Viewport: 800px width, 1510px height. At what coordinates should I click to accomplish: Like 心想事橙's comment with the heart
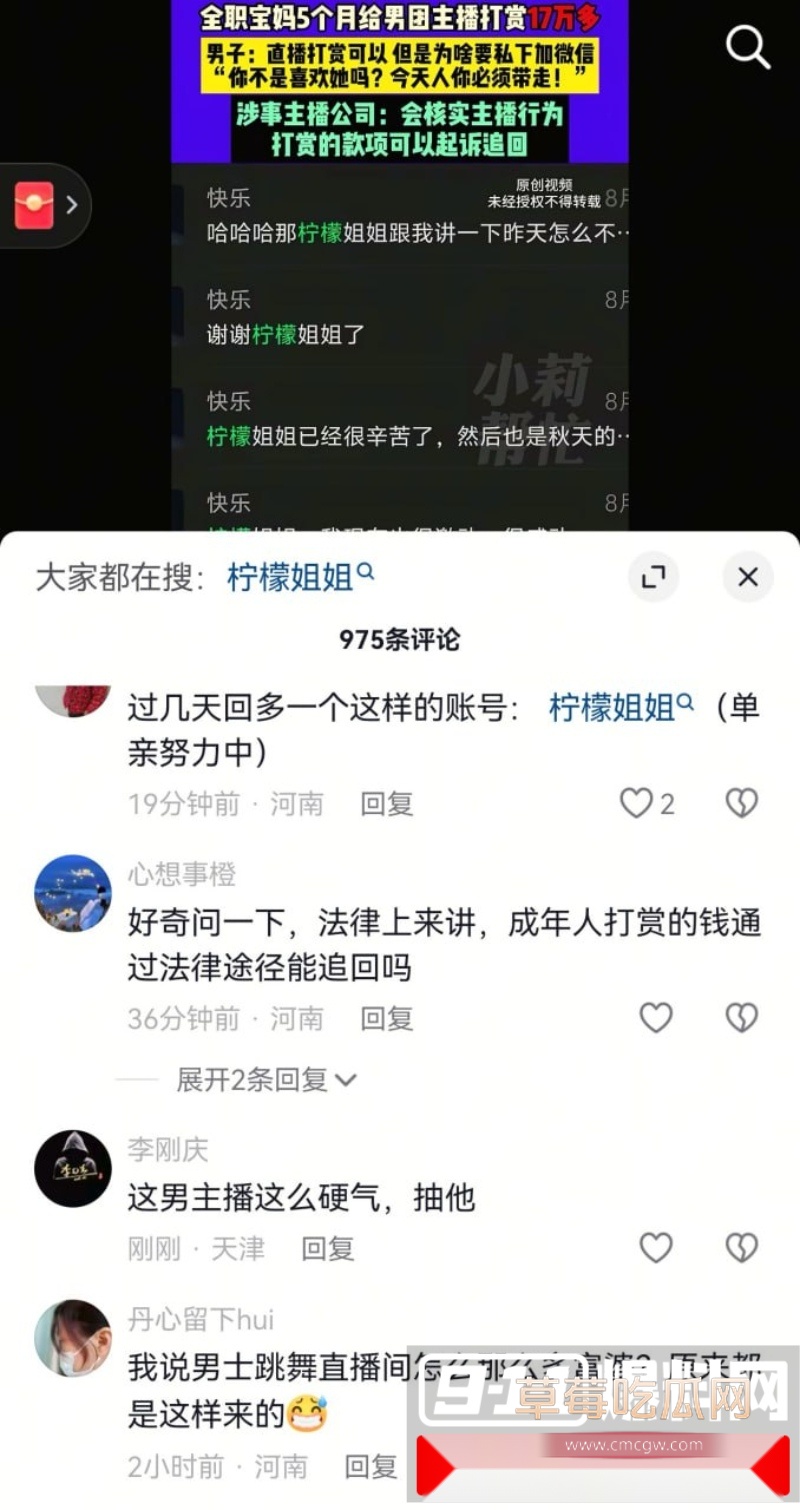[655, 1017]
